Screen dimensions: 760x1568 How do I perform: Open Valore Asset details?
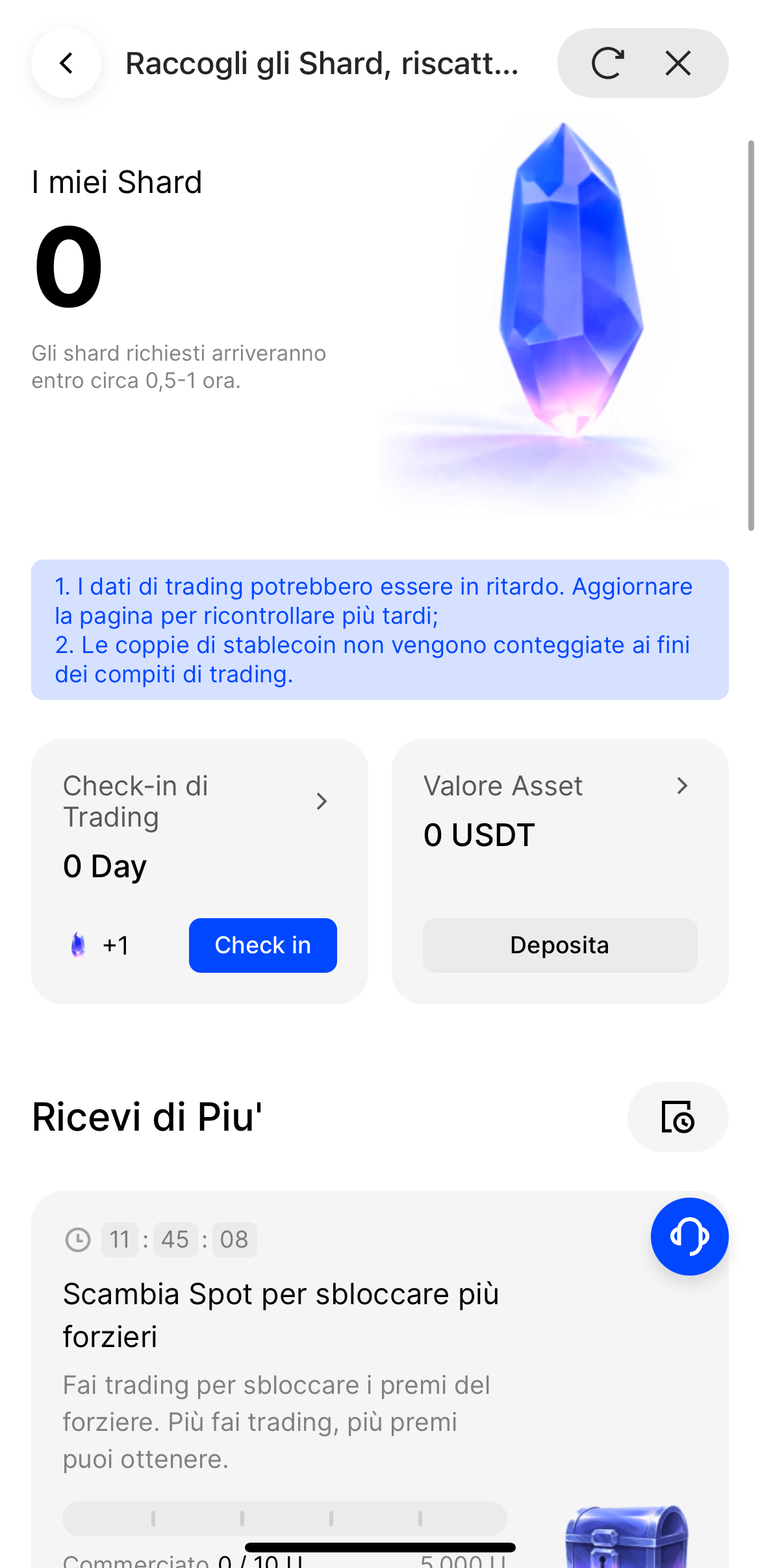click(x=681, y=786)
